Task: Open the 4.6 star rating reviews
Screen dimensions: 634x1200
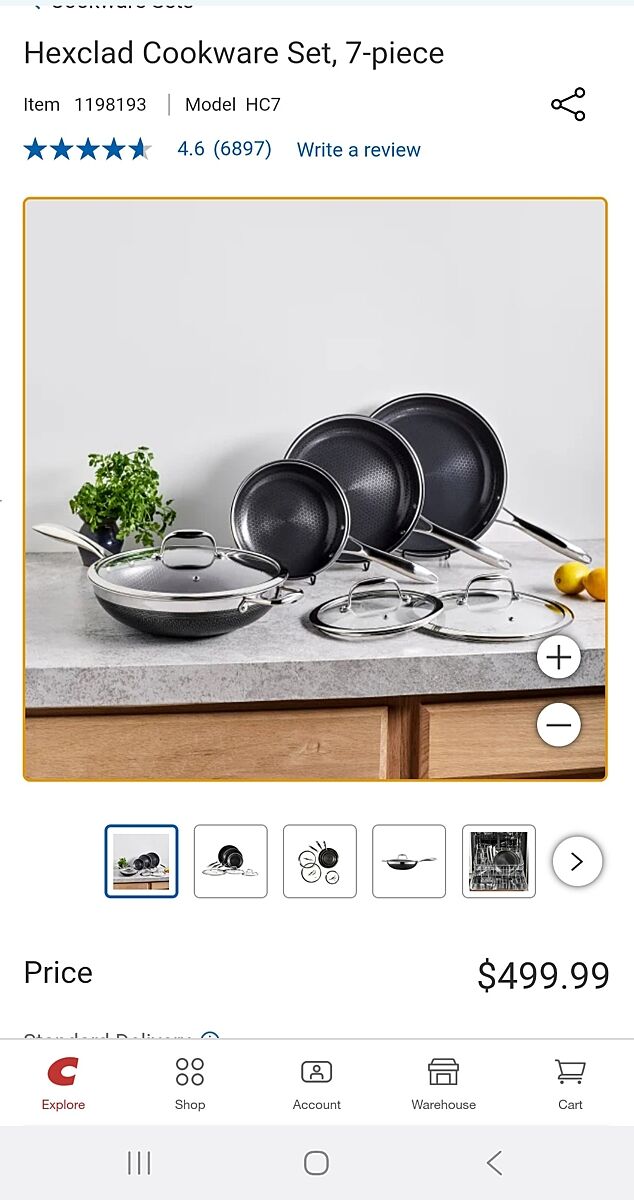Action: [224, 149]
